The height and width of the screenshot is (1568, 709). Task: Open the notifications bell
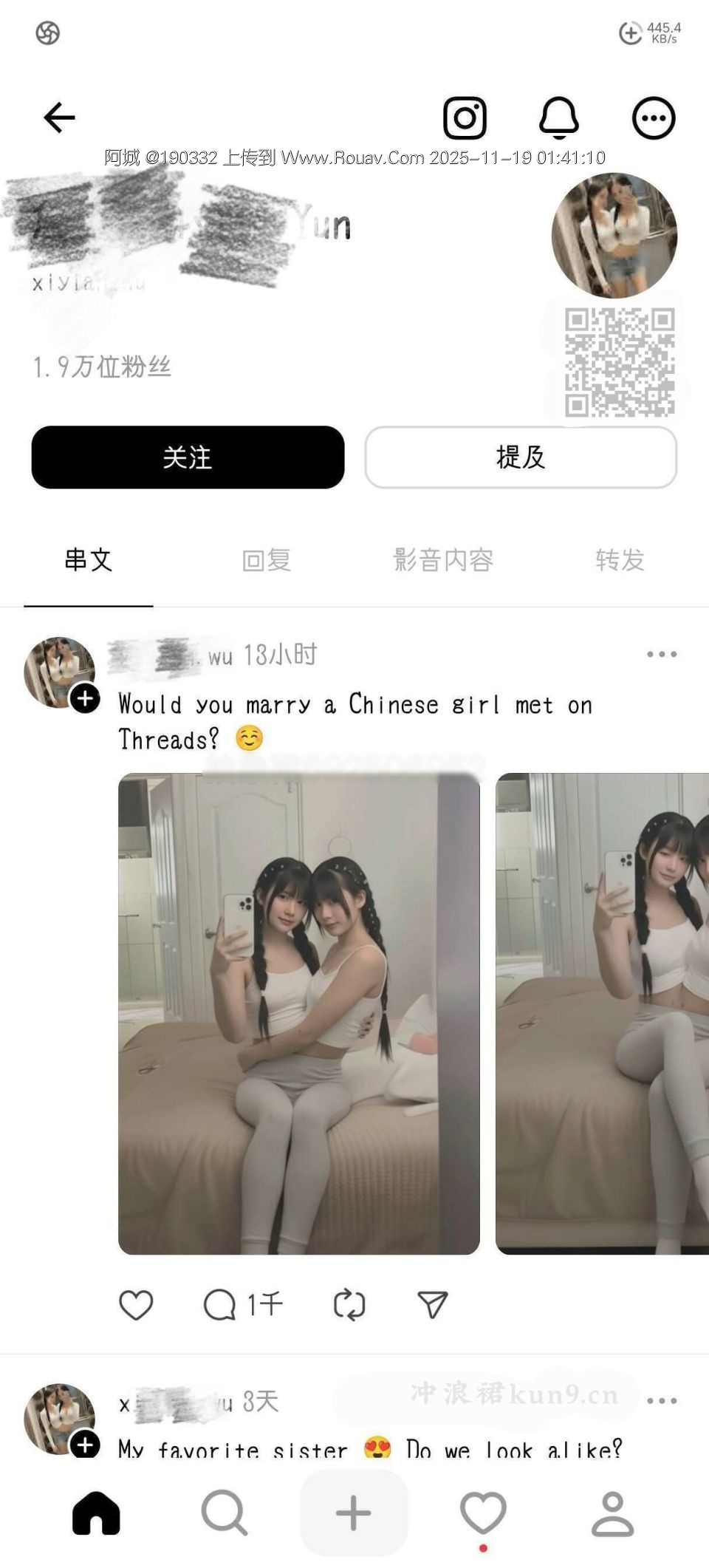[x=559, y=117]
